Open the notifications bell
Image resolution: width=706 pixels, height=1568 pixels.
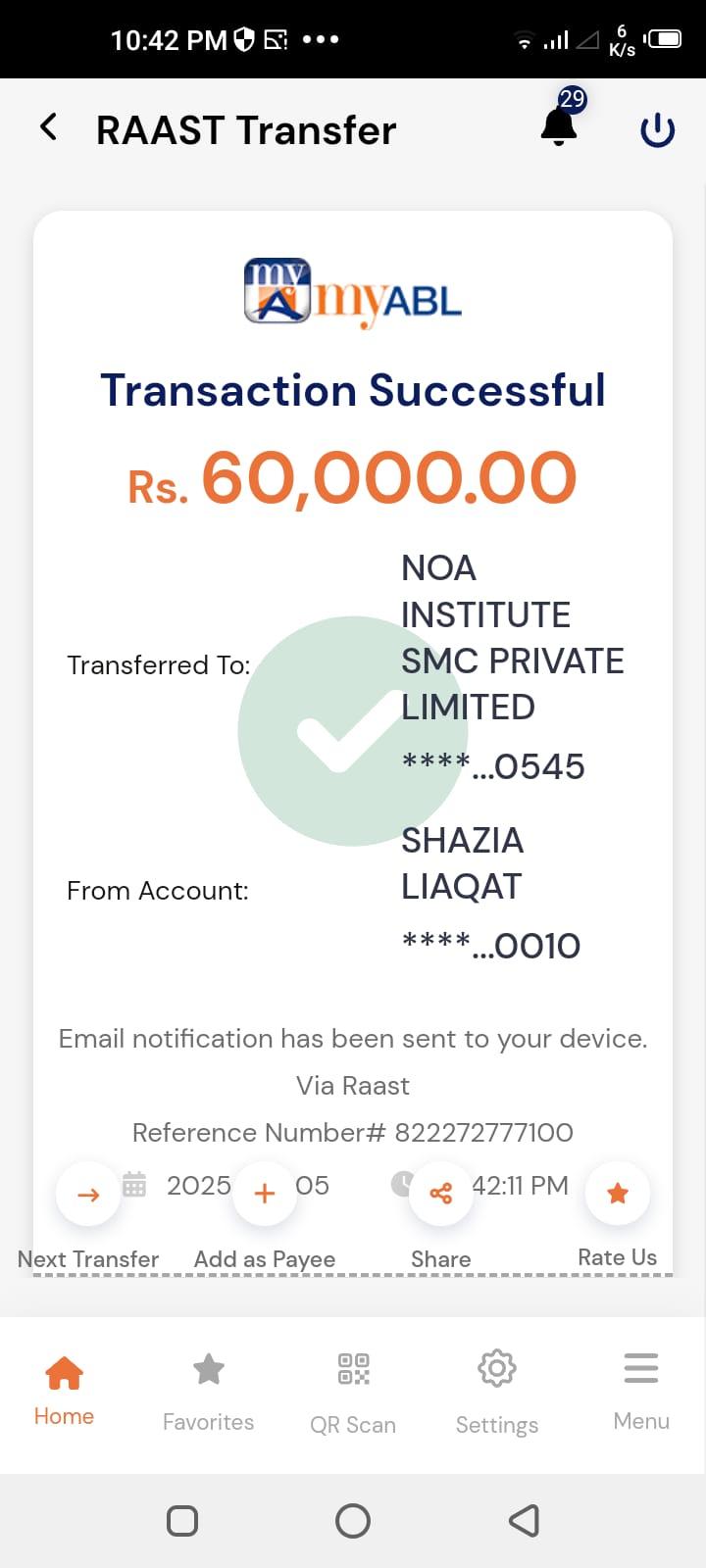pyautogui.click(x=559, y=125)
